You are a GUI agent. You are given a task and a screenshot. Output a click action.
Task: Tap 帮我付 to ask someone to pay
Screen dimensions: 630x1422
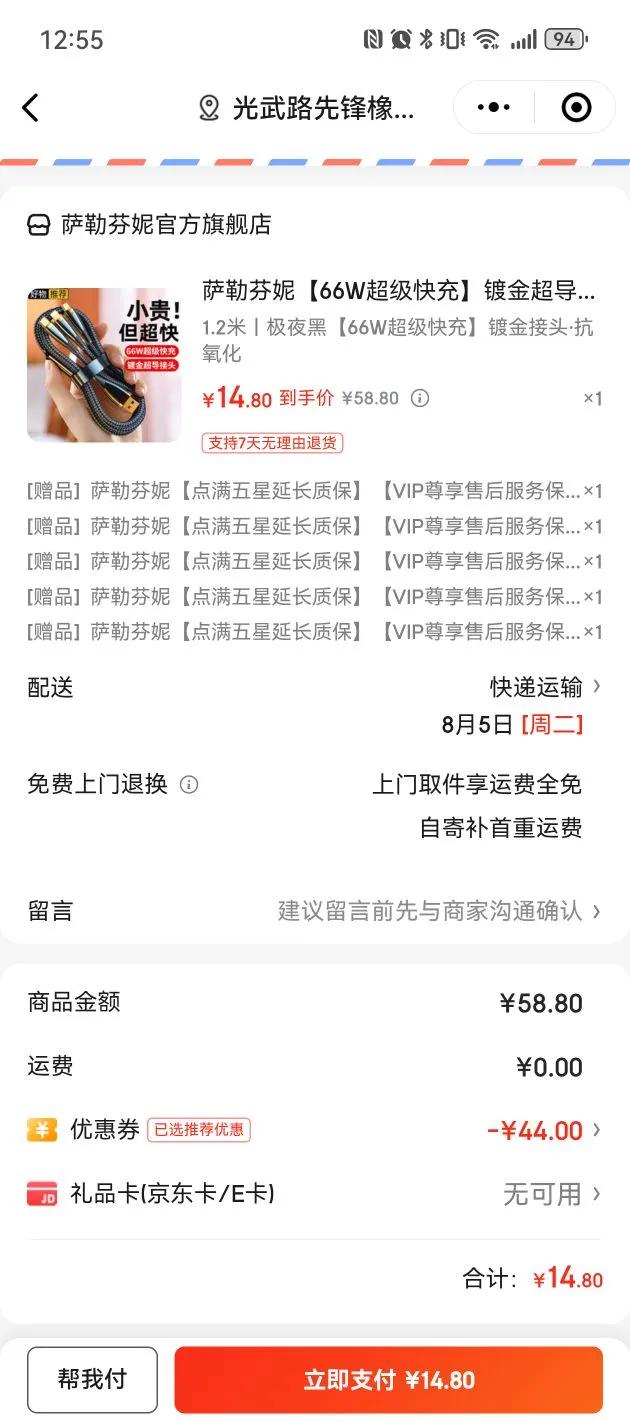pyautogui.click(x=92, y=1380)
